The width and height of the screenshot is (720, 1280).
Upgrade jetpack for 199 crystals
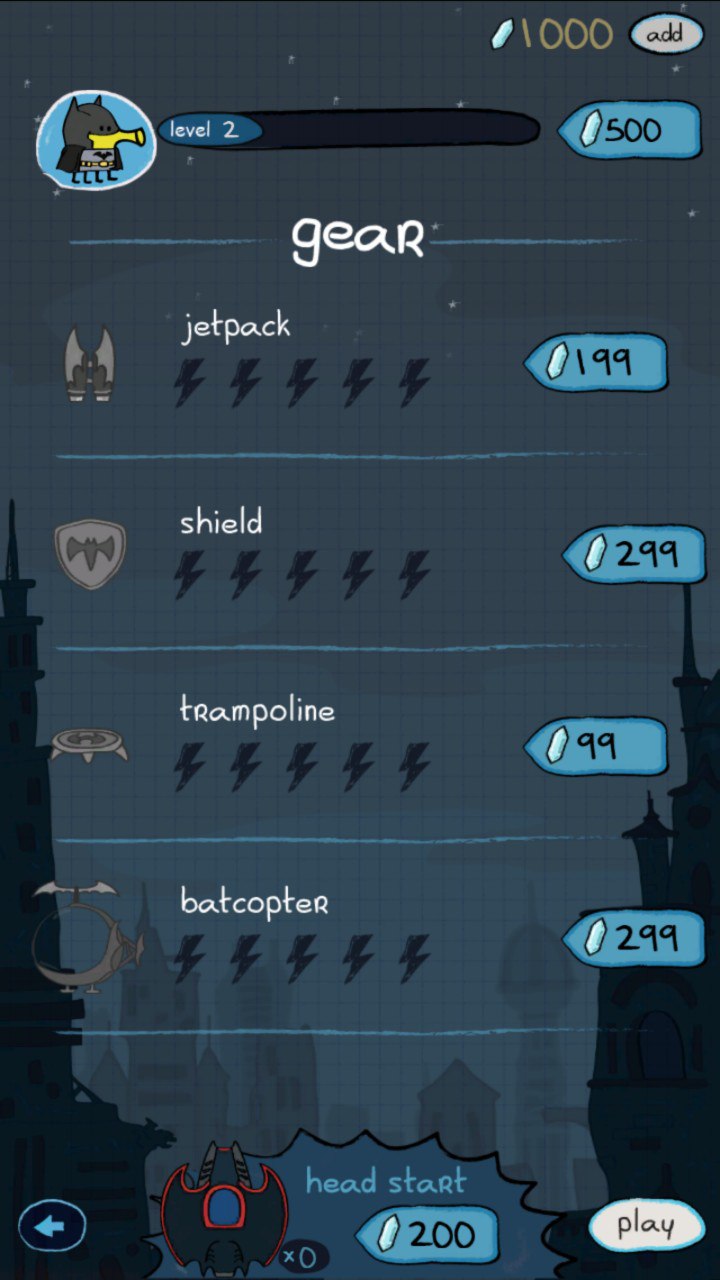point(598,362)
